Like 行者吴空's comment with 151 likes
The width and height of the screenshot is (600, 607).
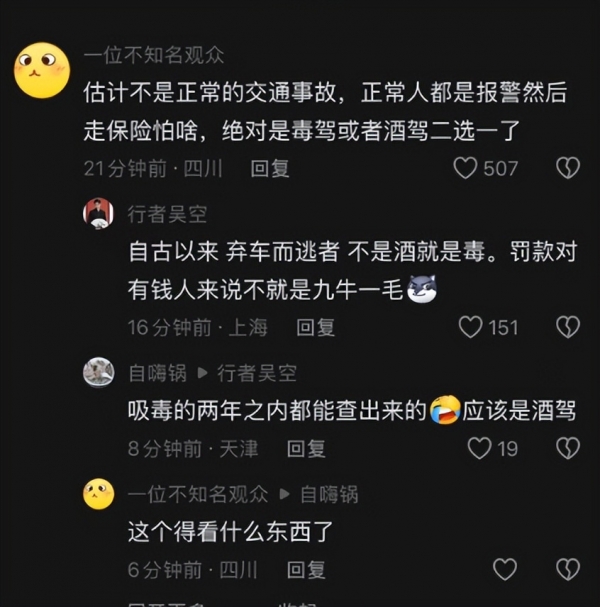click(471, 327)
